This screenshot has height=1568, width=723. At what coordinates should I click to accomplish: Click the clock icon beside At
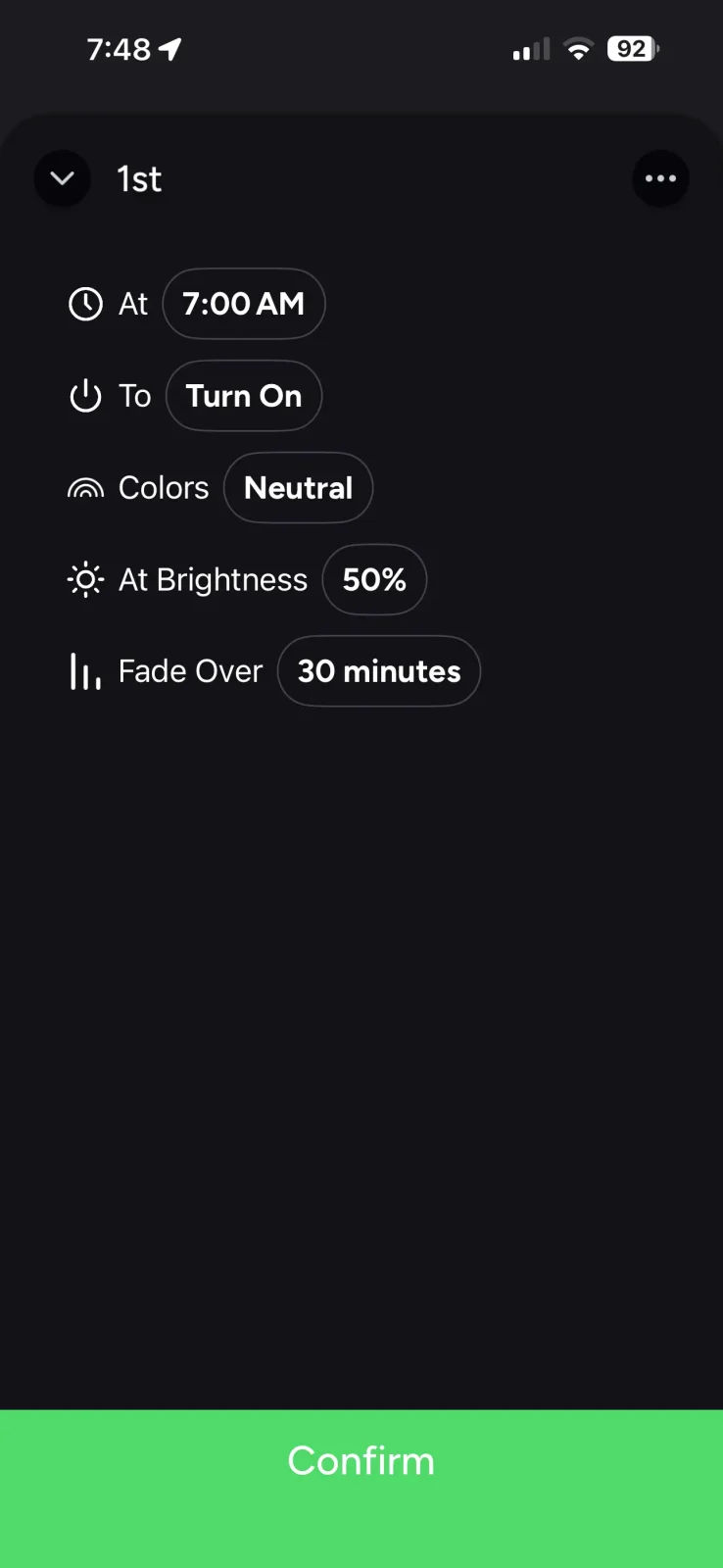pos(85,304)
